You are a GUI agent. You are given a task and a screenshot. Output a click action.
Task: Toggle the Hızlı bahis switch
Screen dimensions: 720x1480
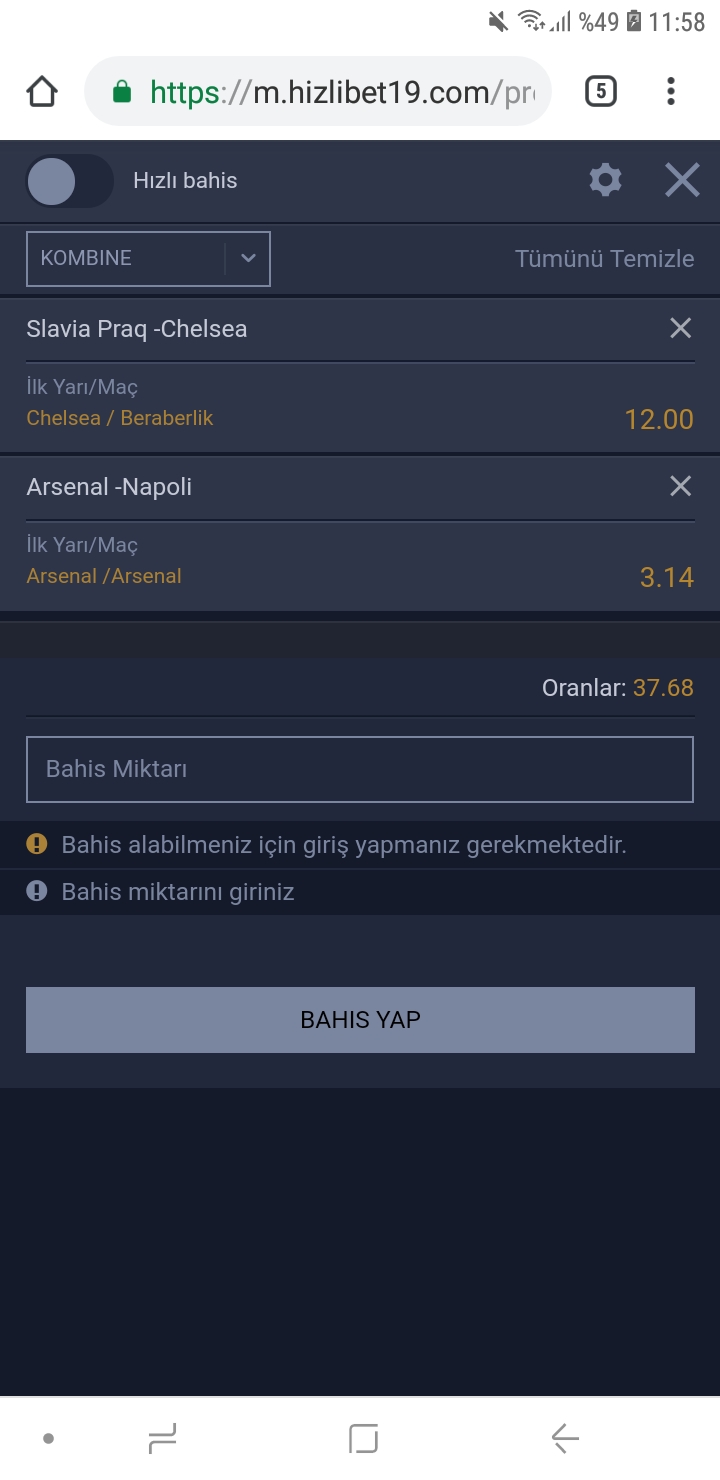[69, 181]
